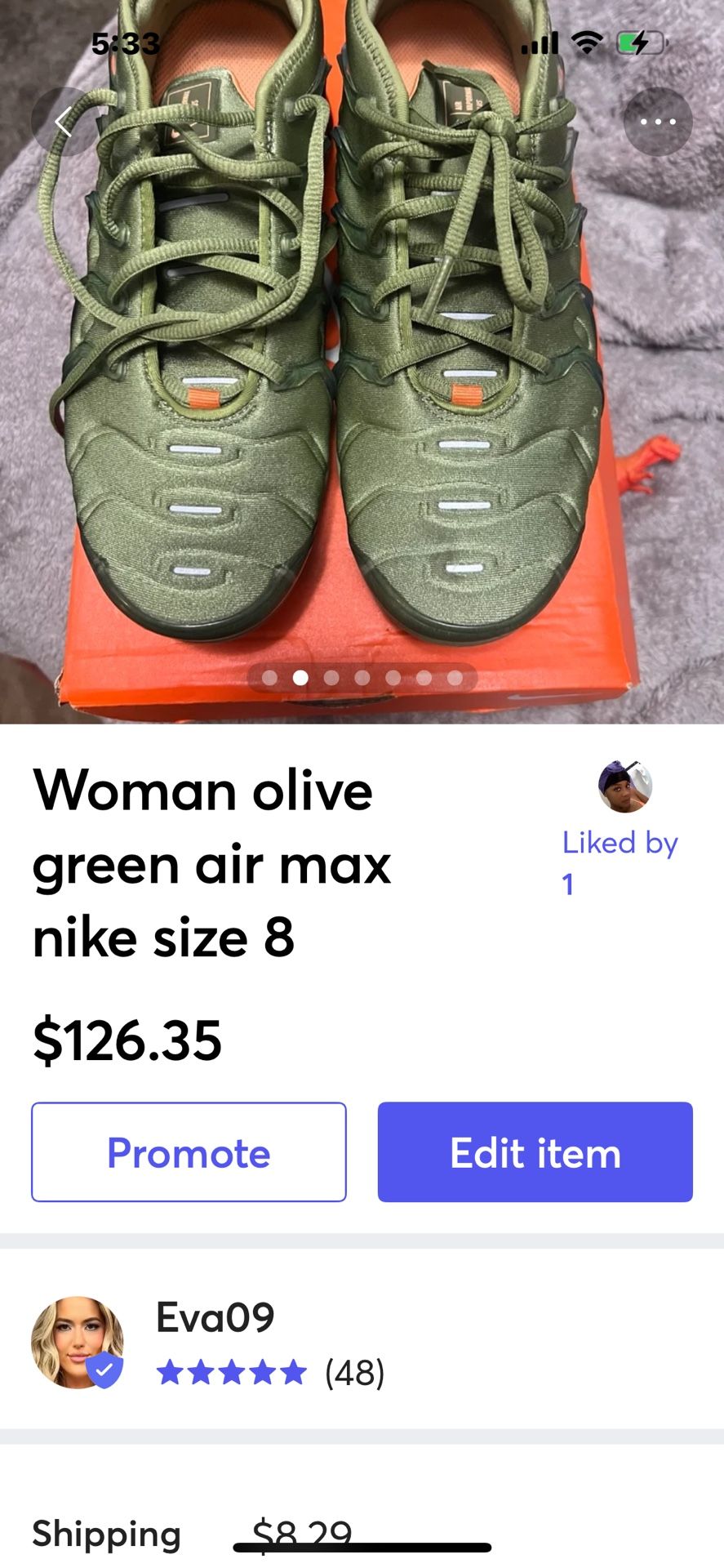This screenshot has width=724, height=1568.
Task: View who liked this item
Action: coord(622,843)
